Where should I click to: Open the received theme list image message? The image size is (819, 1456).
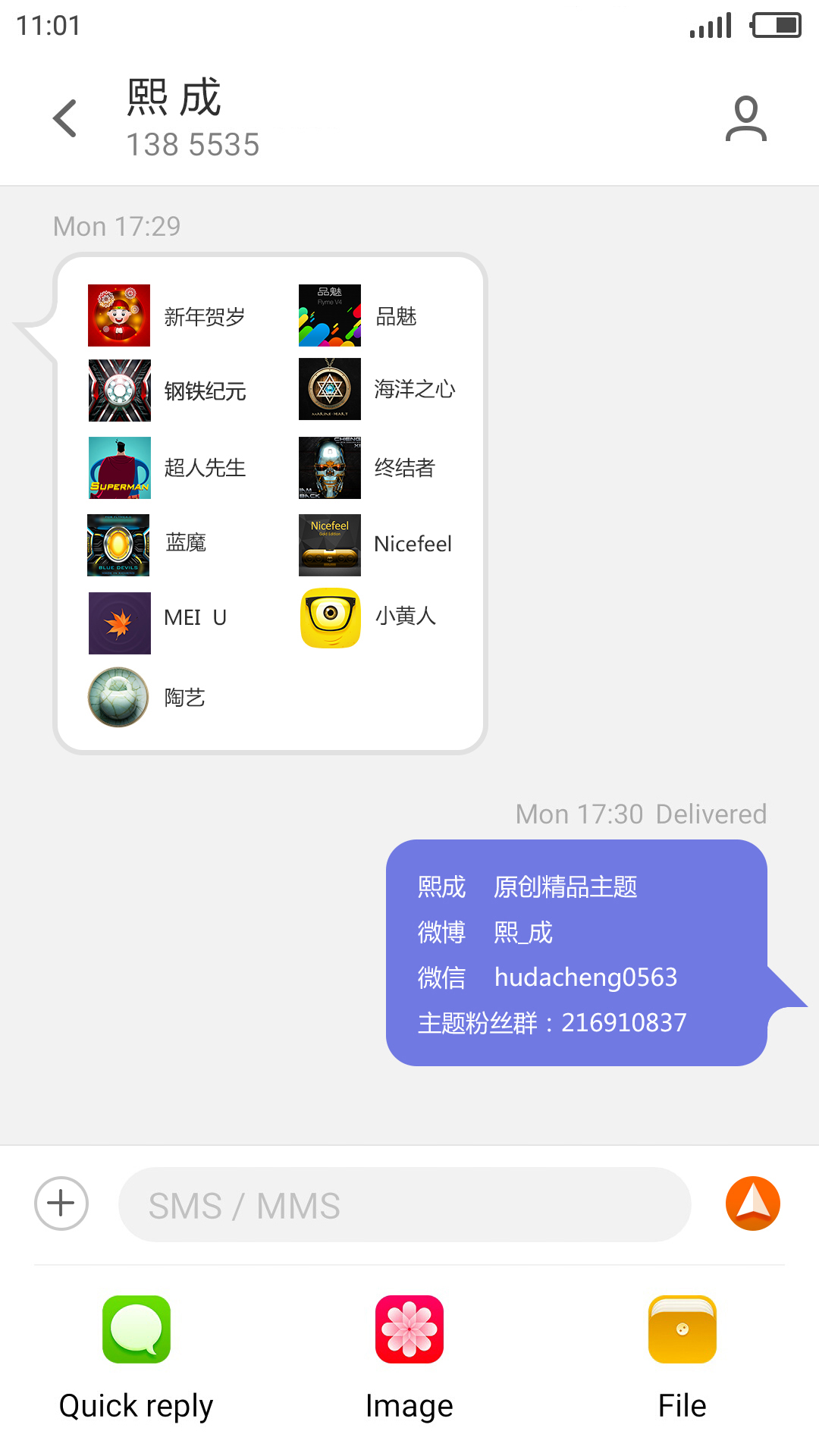(270, 504)
